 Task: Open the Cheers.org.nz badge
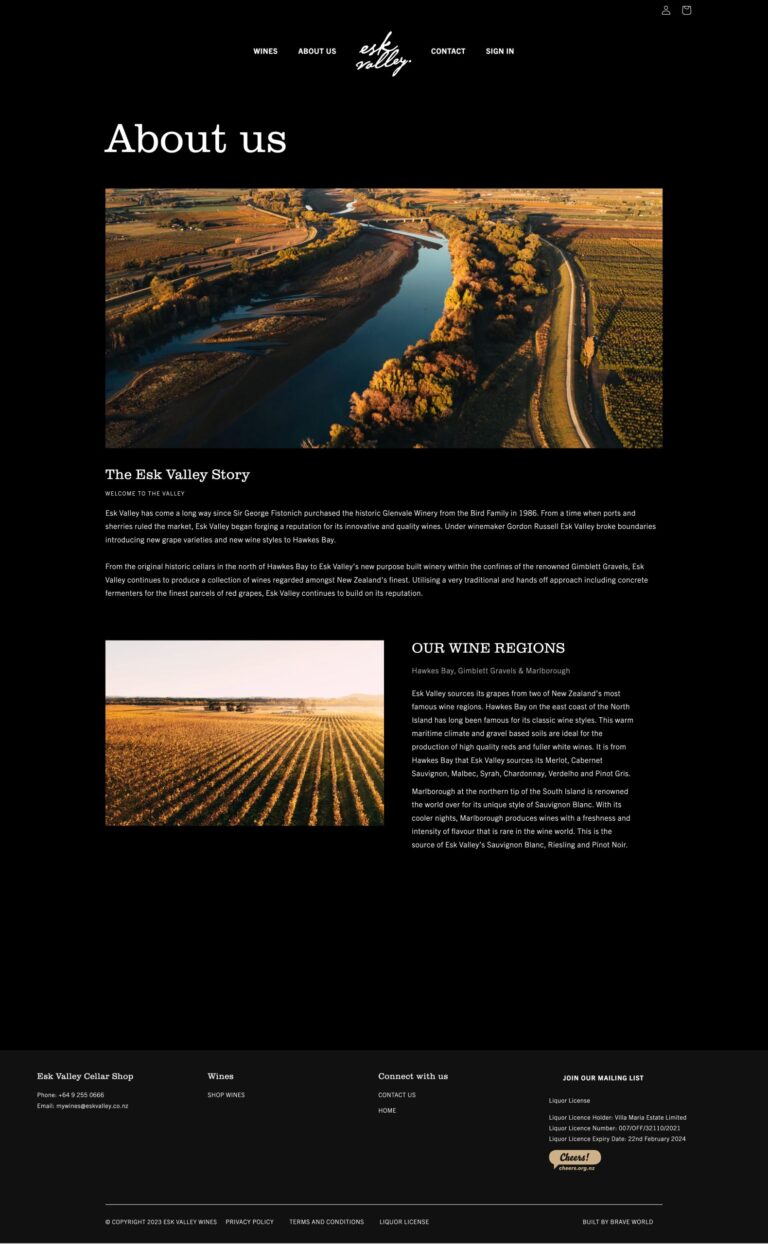[574, 1160]
